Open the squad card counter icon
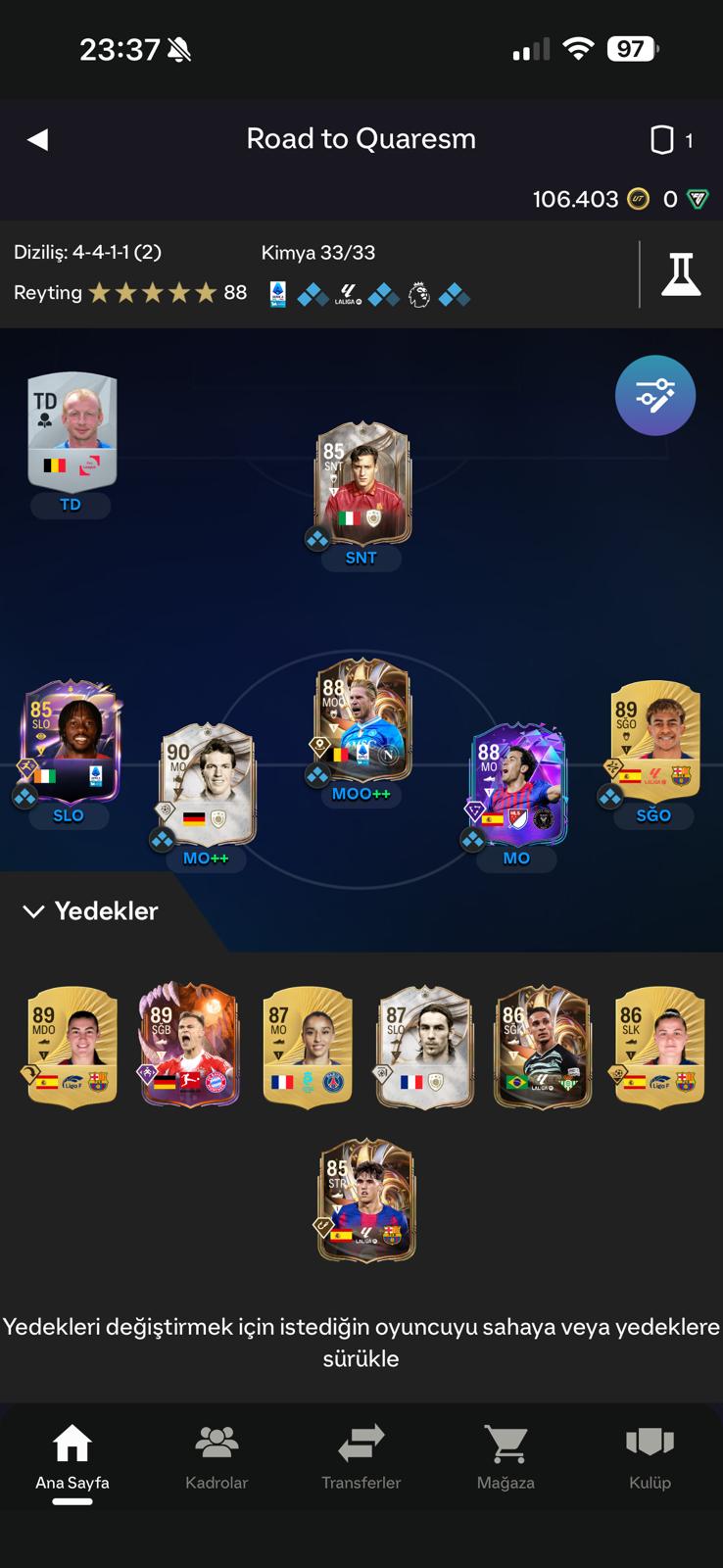Screen dimensions: 723x1568 662,140
